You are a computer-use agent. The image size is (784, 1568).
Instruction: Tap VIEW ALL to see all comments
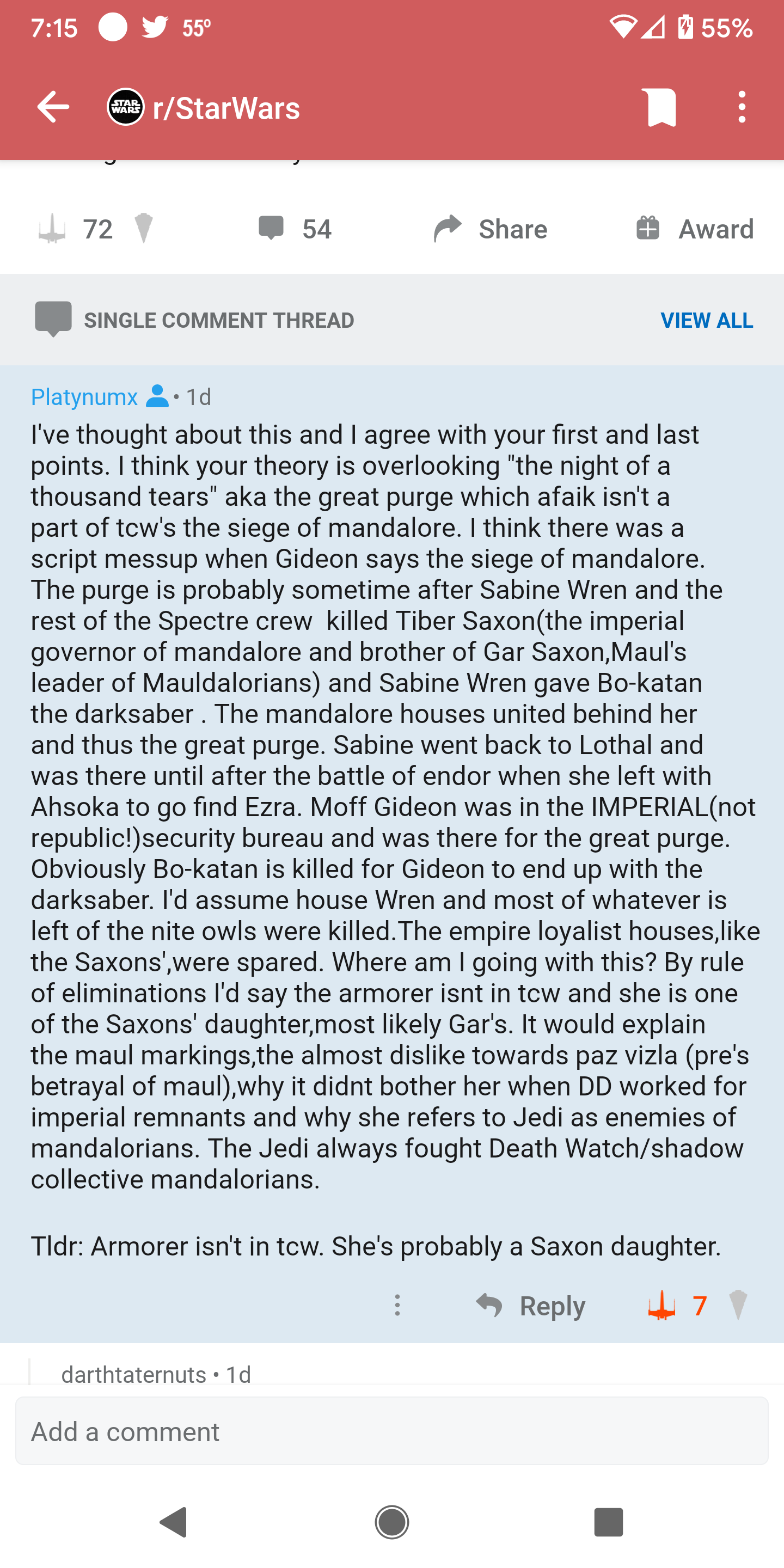[x=707, y=320]
